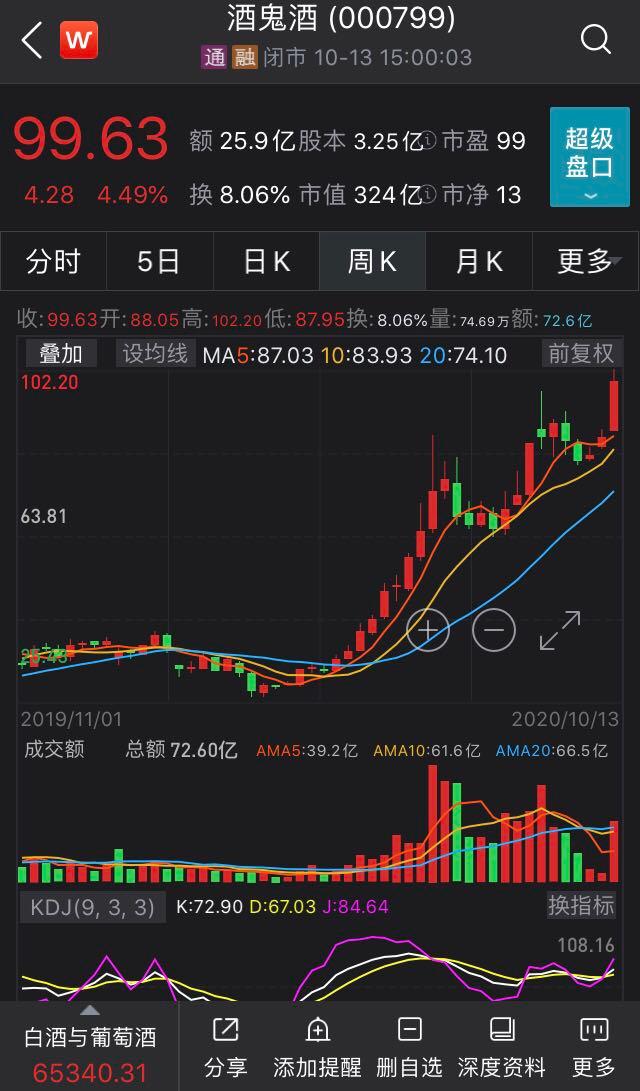Screen dimensions: 640x1091
Task: Expand the 超级盘口 panel
Action: 590,157
